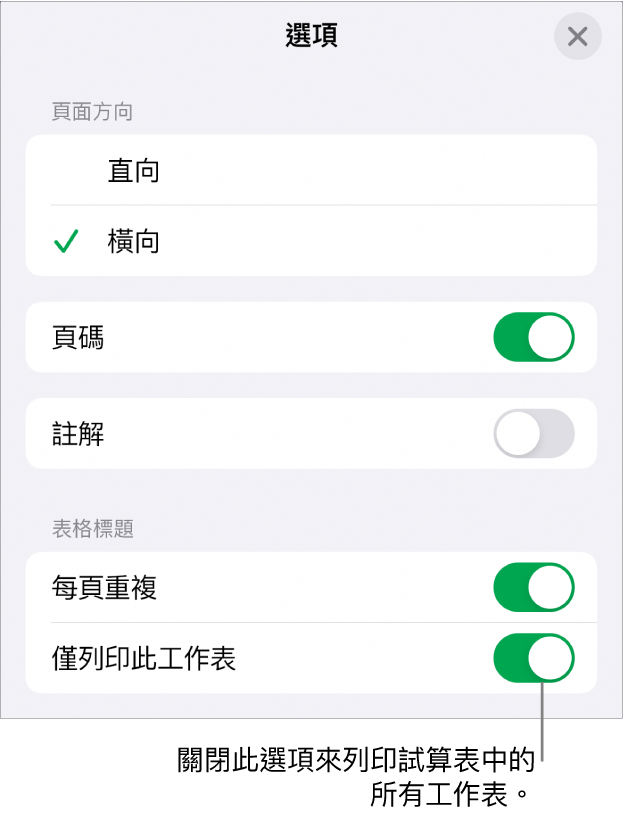Close the 選項 panel
Screen dimensions: 625x817
point(577,38)
